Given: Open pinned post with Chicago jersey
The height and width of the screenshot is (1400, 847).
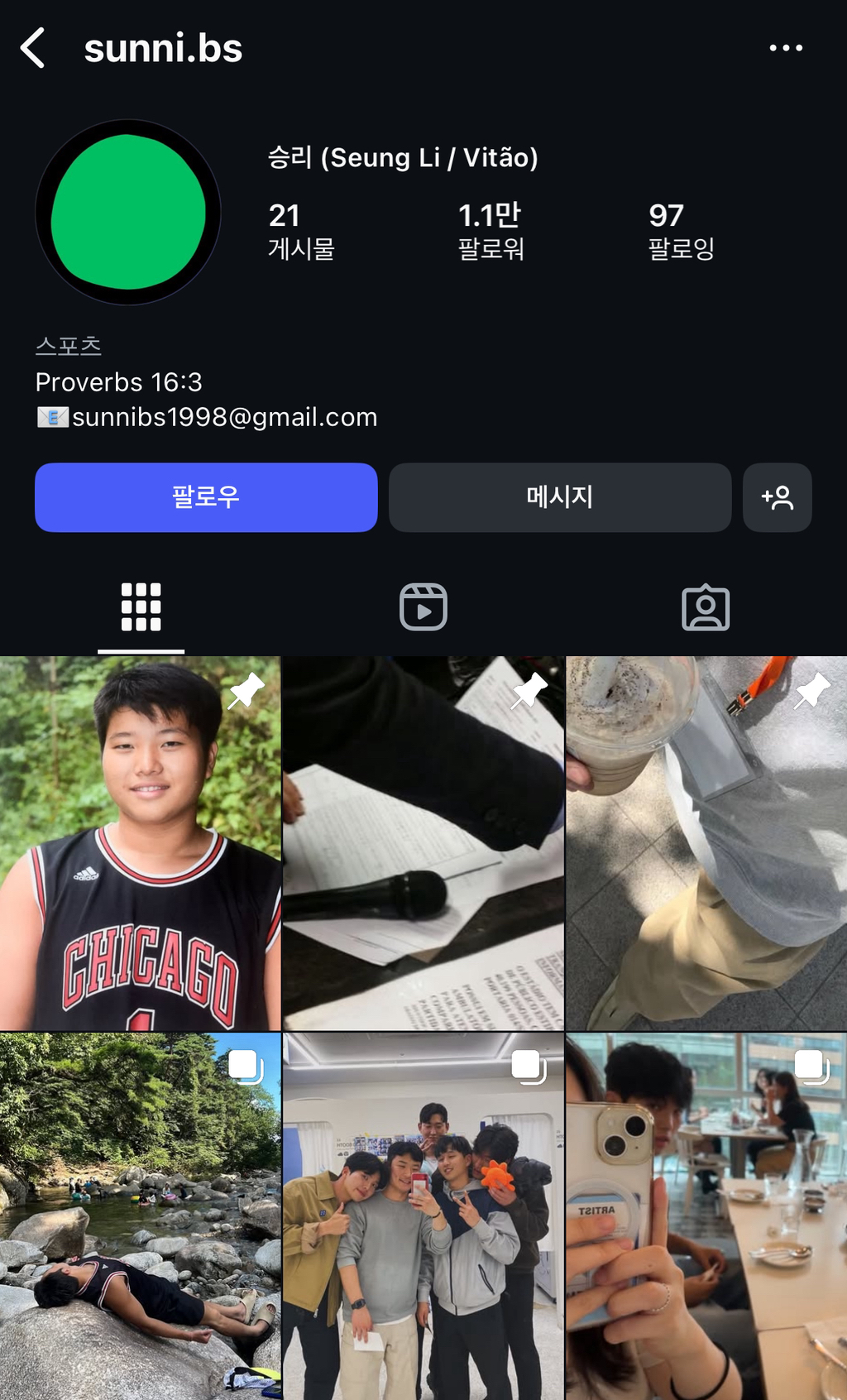Looking at the screenshot, I should 141,843.
